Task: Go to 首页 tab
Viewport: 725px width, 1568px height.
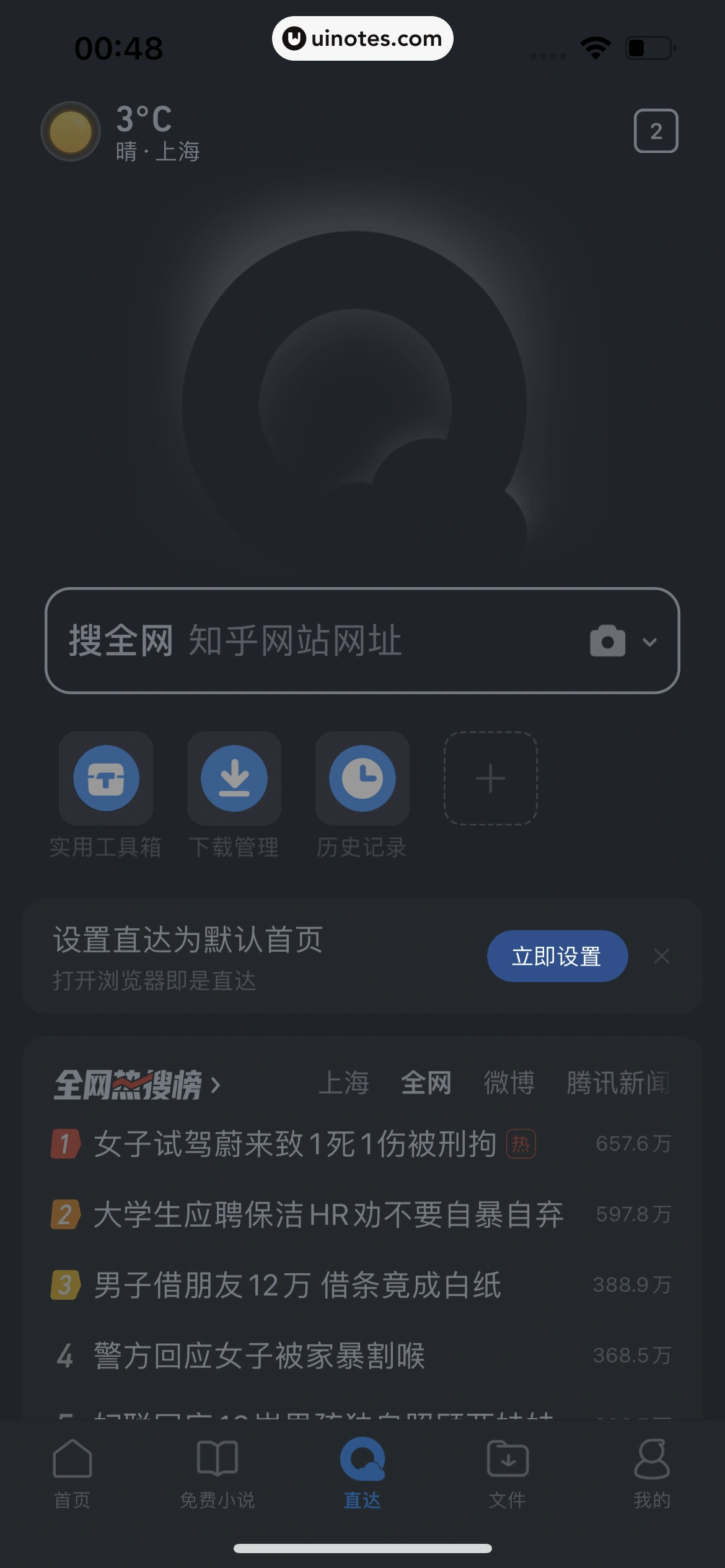Action: [x=72, y=1474]
